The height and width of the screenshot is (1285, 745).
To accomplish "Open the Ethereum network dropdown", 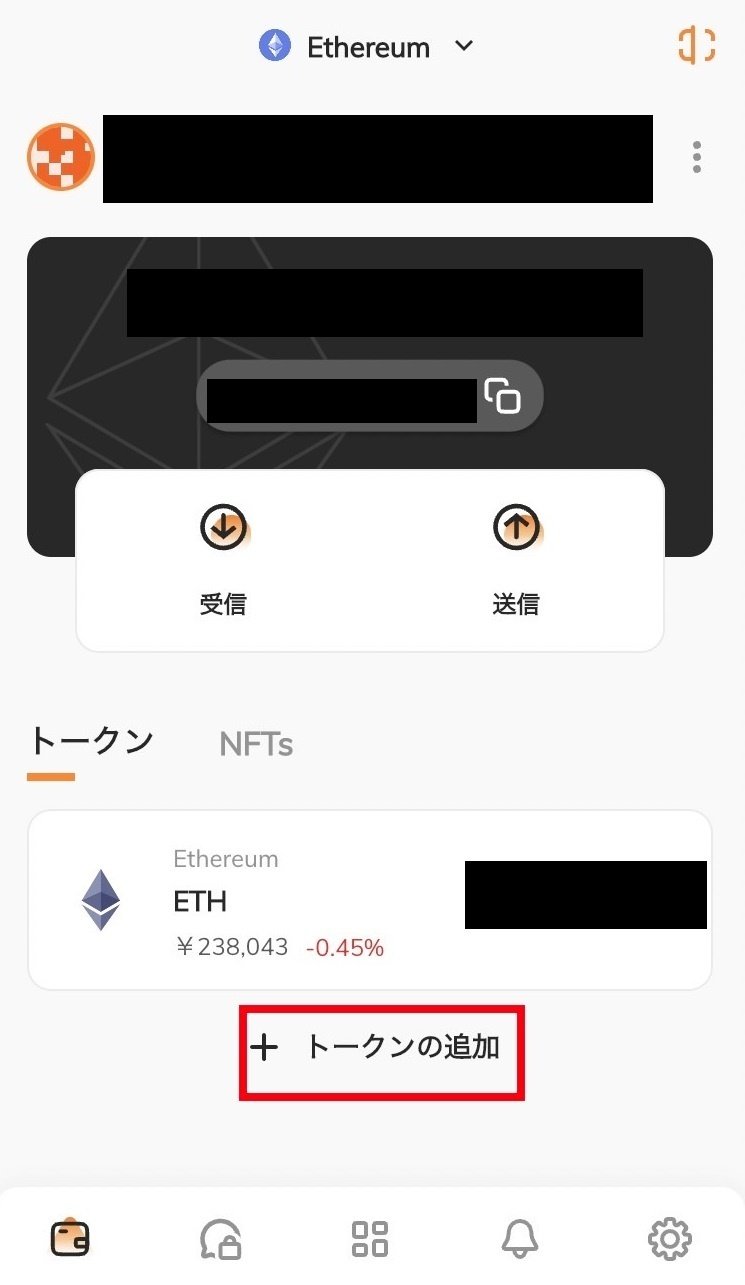I will pyautogui.click(x=367, y=47).
